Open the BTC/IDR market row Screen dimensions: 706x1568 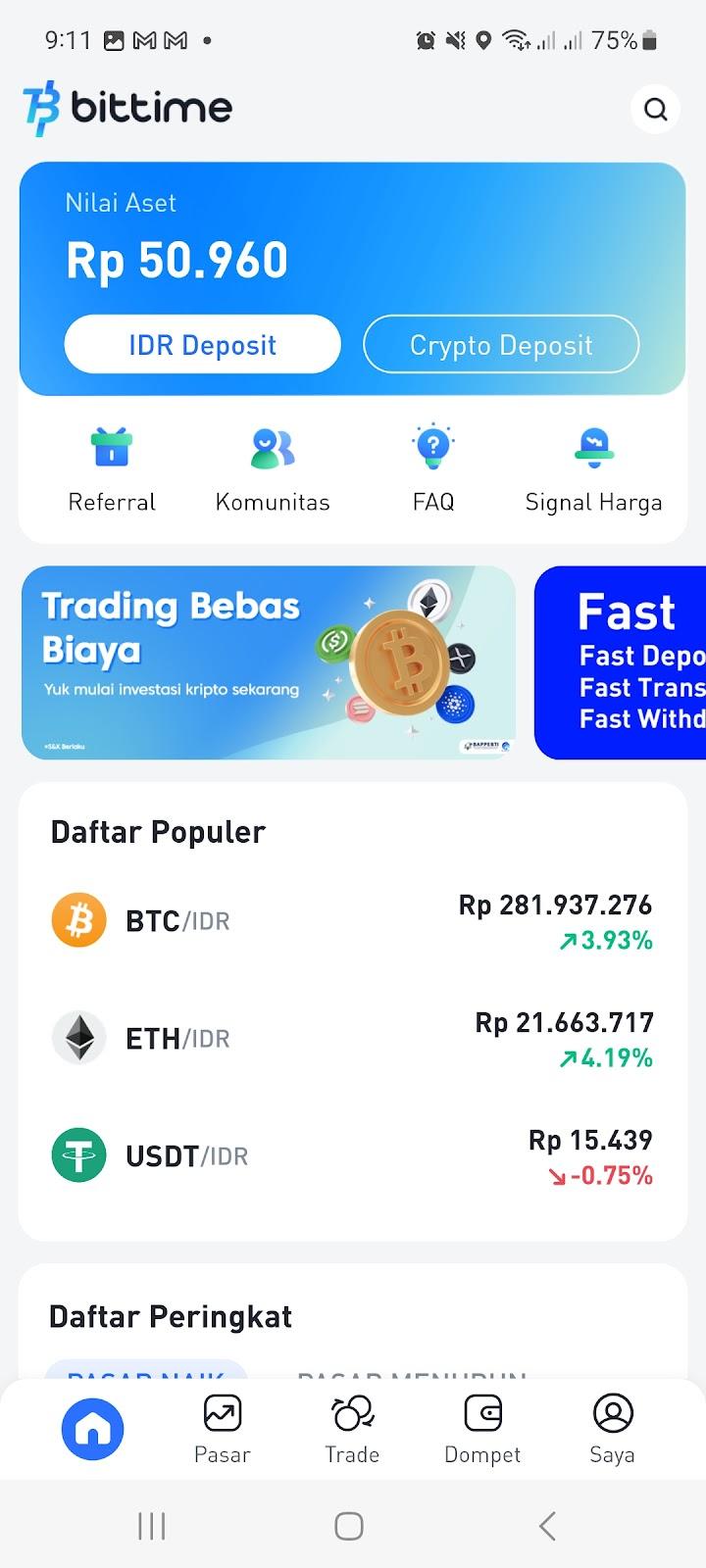click(x=353, y=921)
